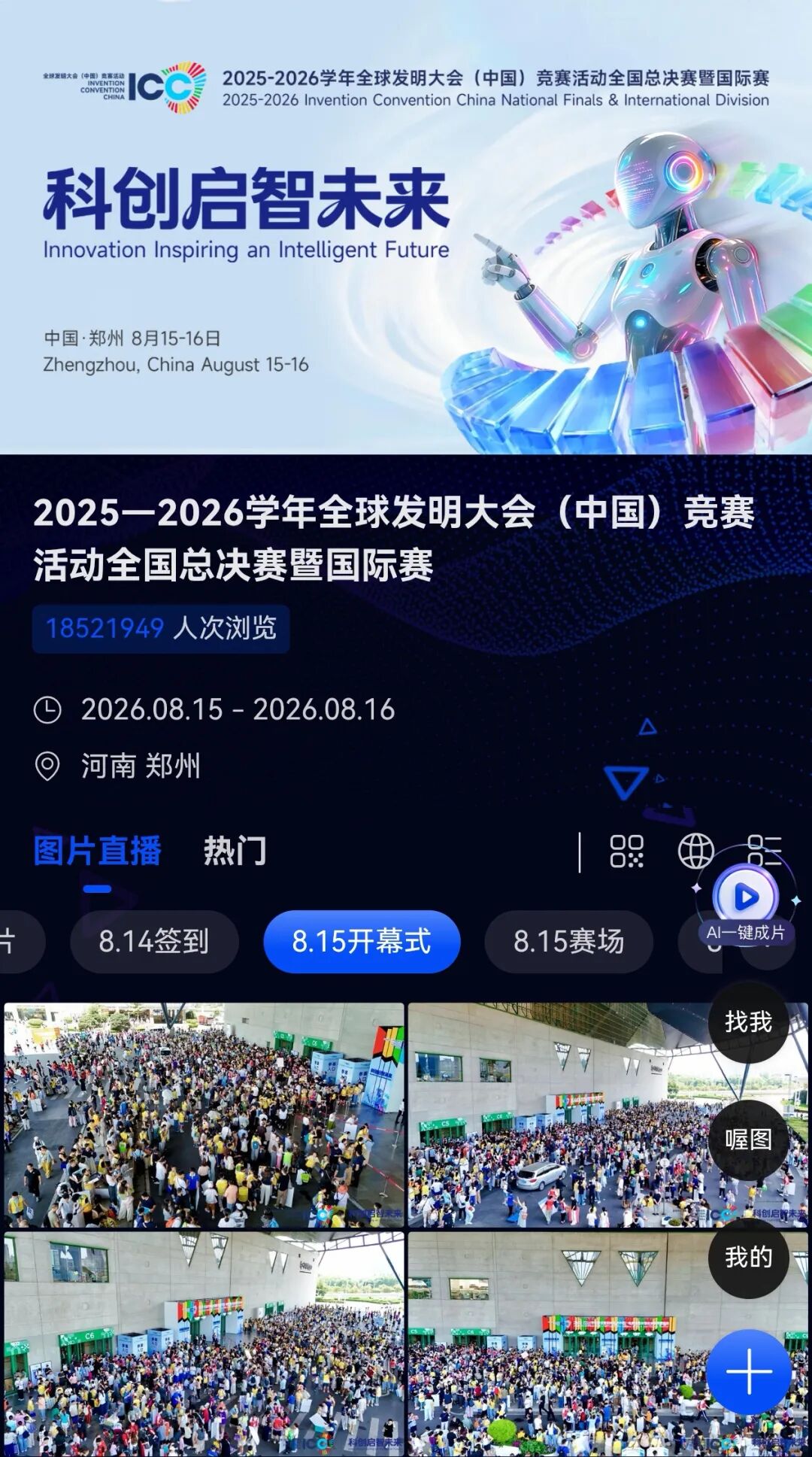Open the bottom-left crowd photo
The image size is (812, 1457).
pyautogui.click(x=204, y=1343)
